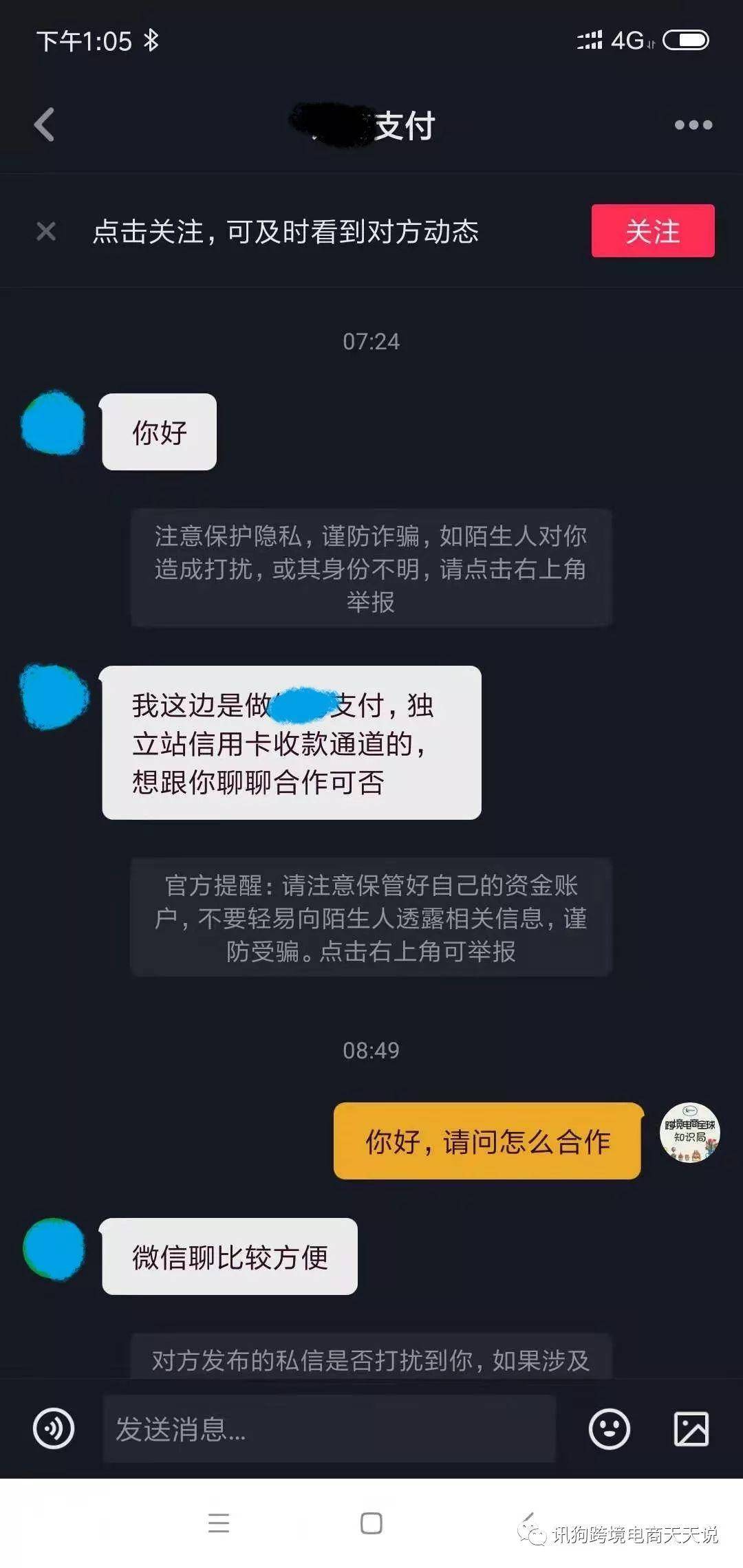Switch to voice message input

(54, 1428)
